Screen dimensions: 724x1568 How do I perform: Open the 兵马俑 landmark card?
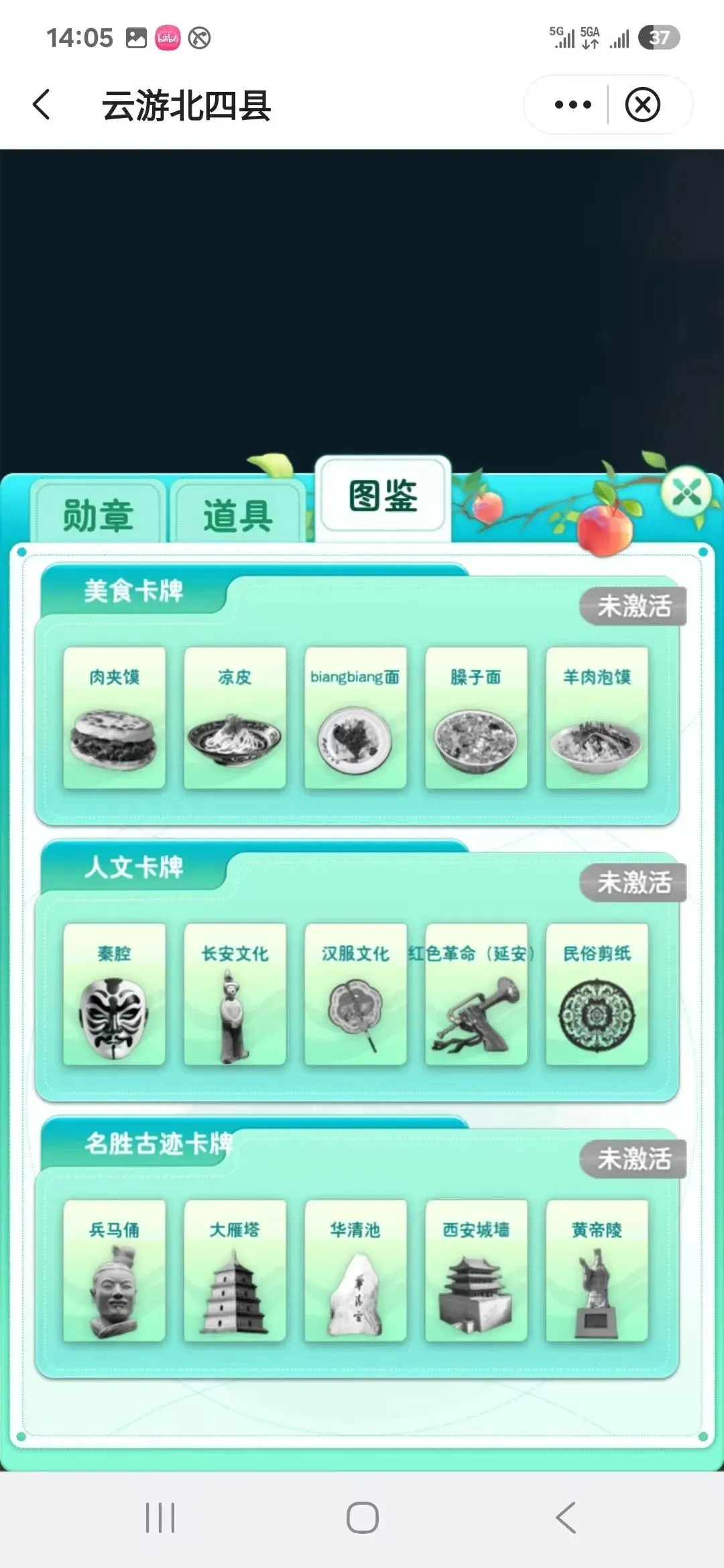coord(114,1270)
